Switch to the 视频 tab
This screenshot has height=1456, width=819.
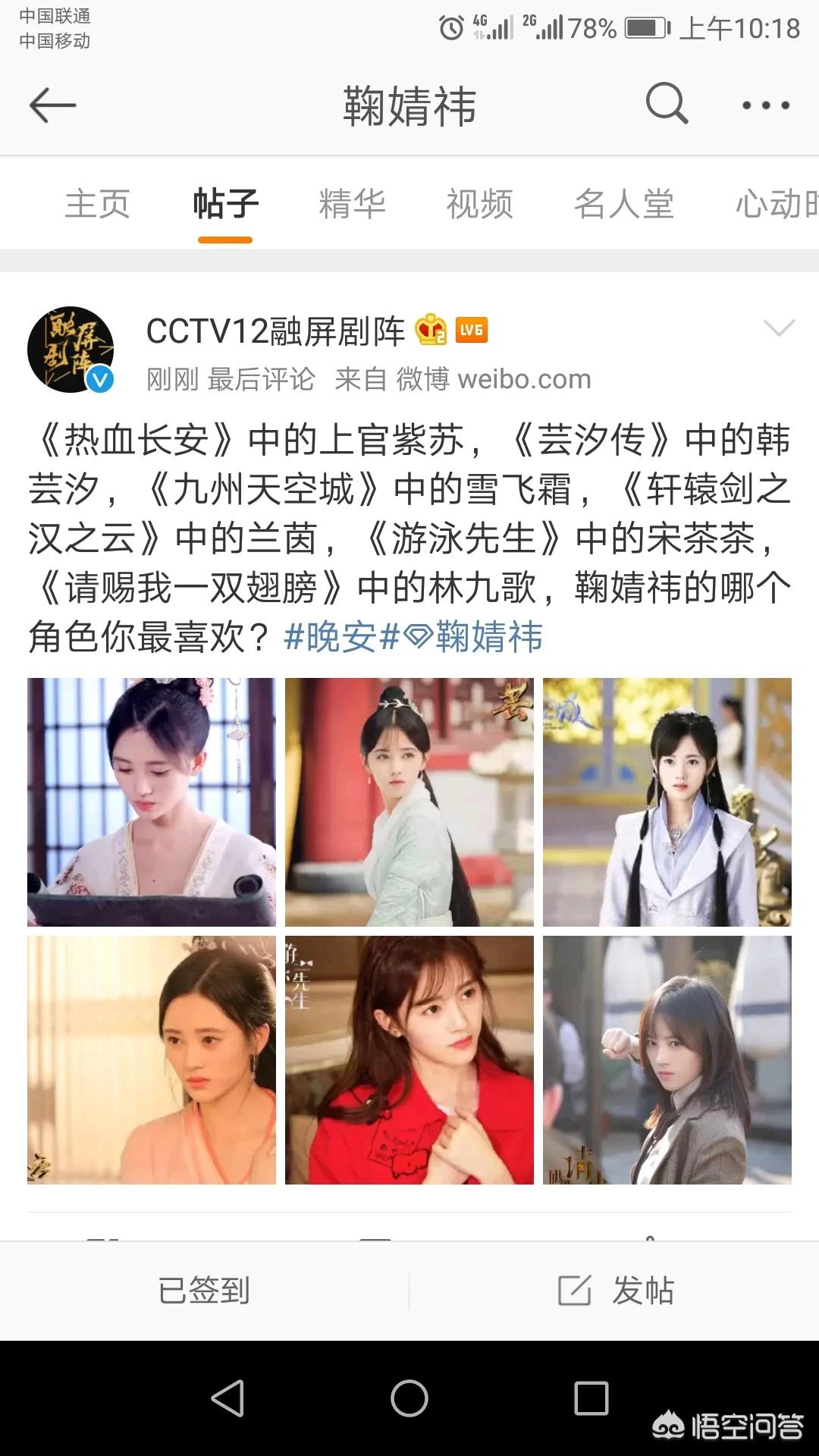point(480,204)
